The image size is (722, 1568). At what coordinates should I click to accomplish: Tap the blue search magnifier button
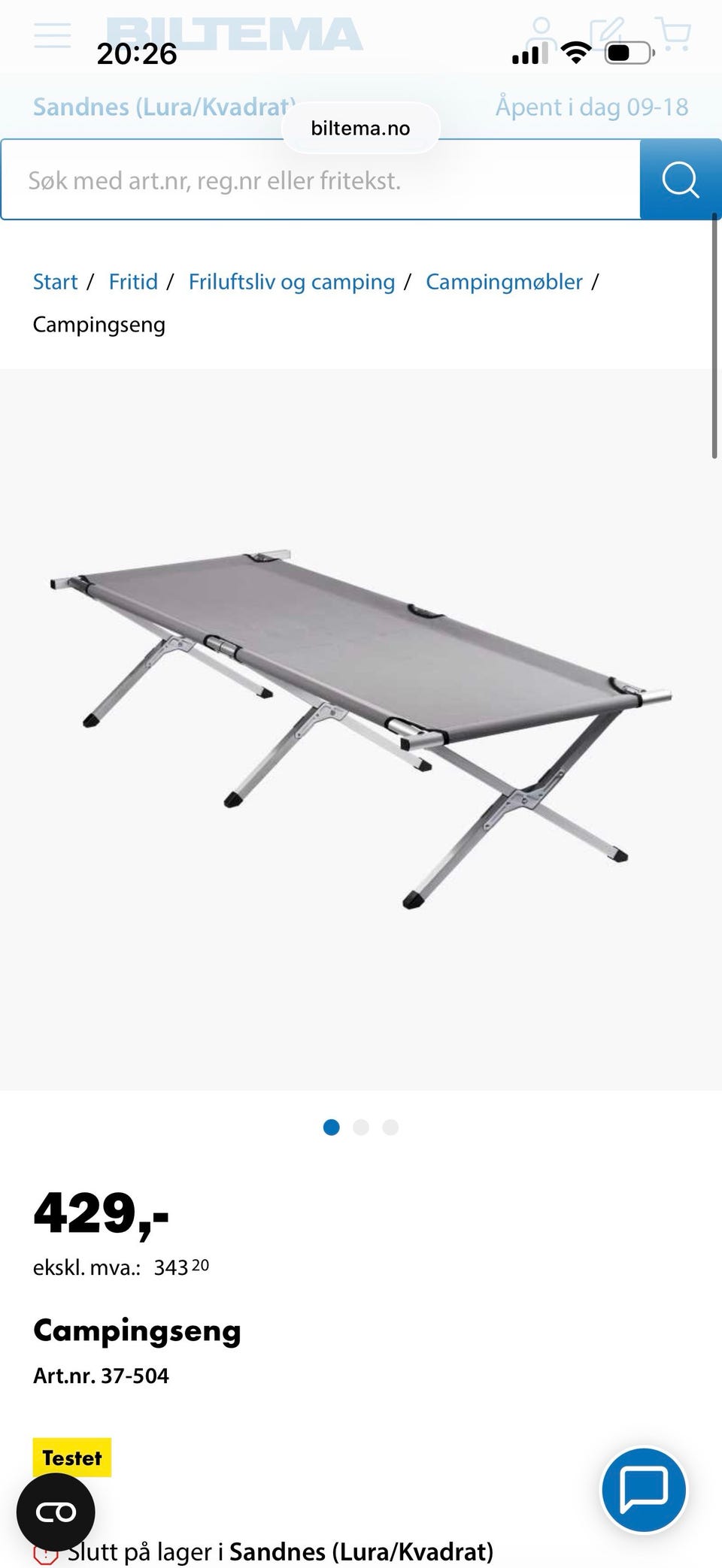[x=680, y=180]
